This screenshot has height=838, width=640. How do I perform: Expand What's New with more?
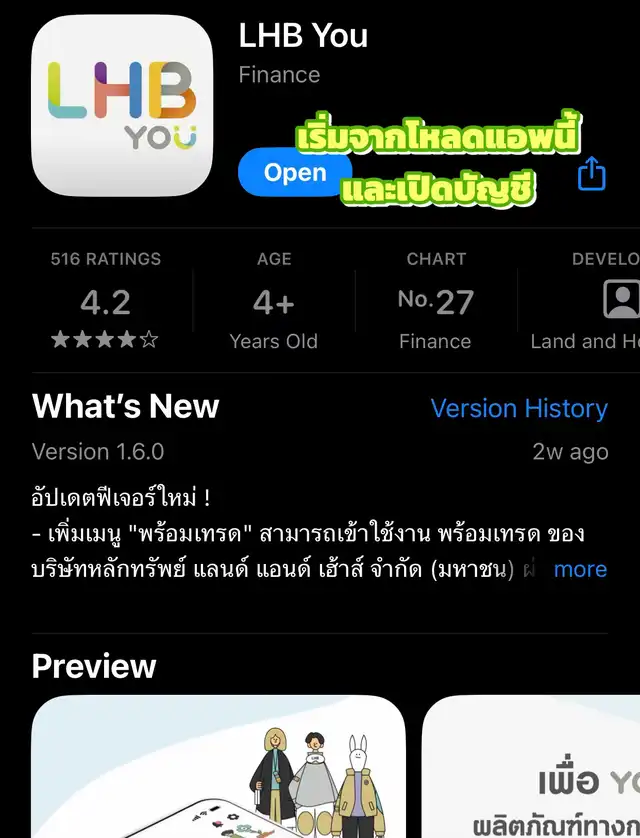[x=580, y=569]
